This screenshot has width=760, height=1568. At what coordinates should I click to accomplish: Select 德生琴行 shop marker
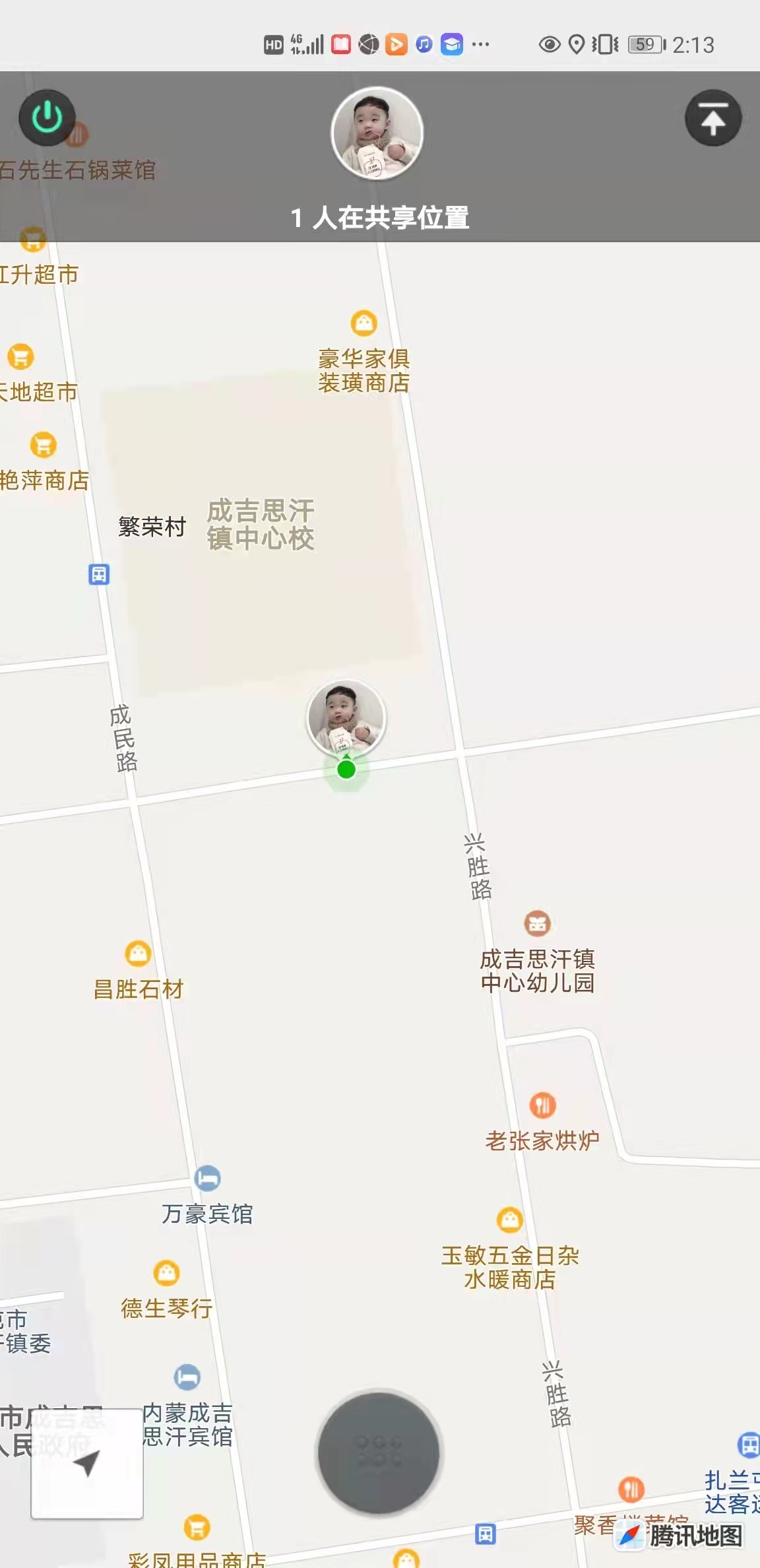click(166, 1273)
